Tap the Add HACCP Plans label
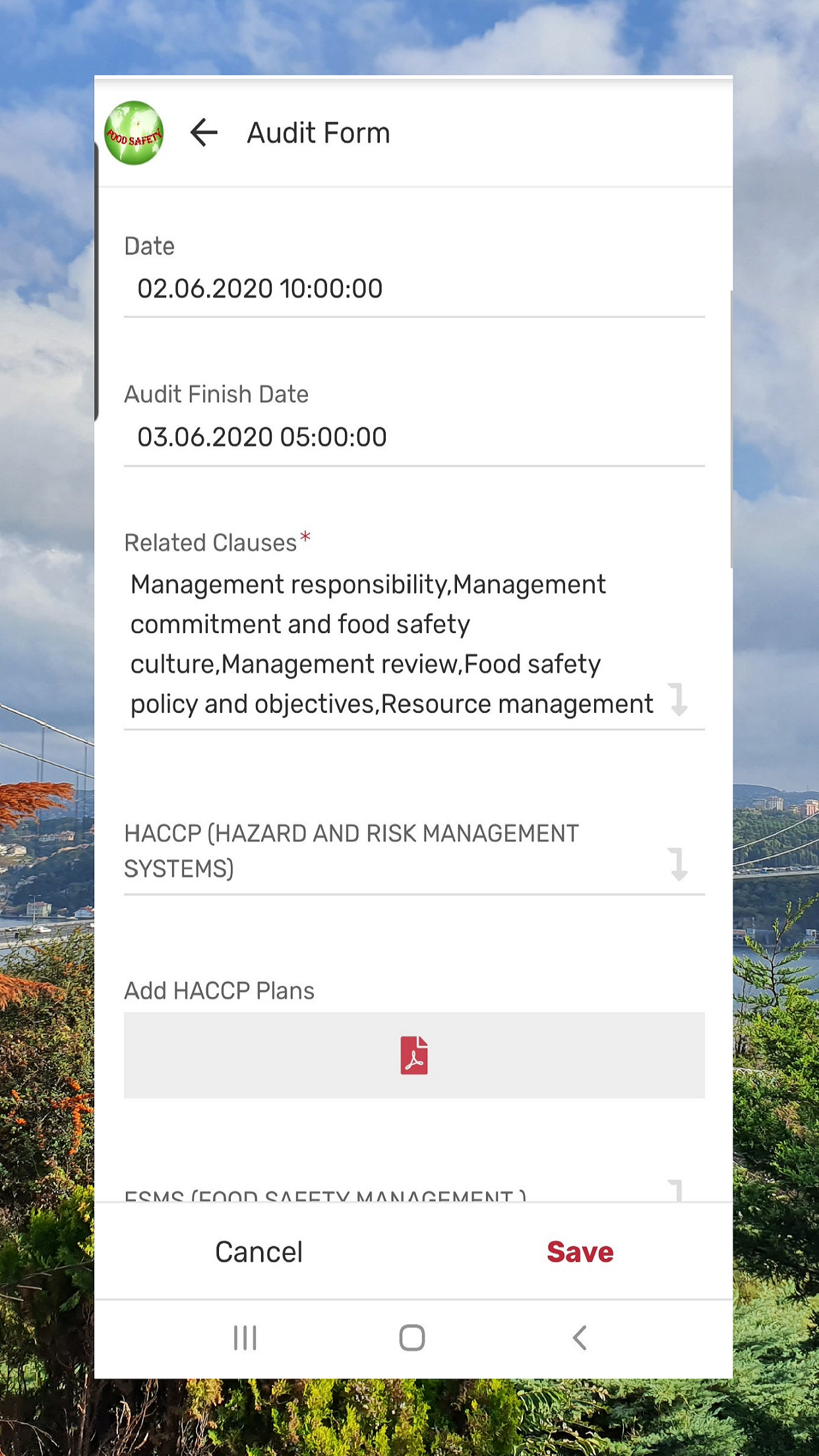The image size is (819, 1456). (219, 990)
